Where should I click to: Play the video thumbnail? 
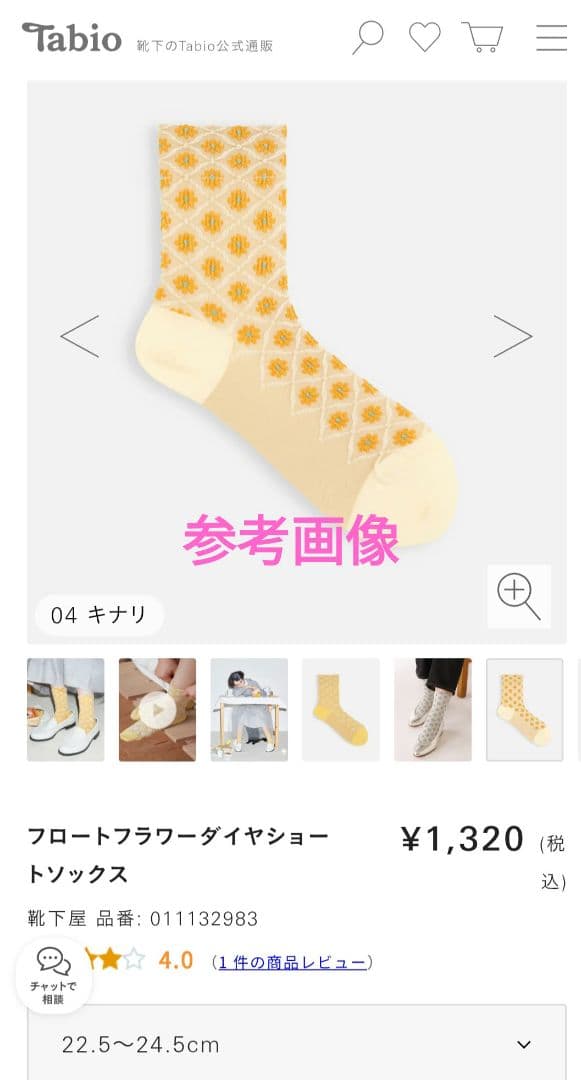pyautogui.click(x=157, y=709)
